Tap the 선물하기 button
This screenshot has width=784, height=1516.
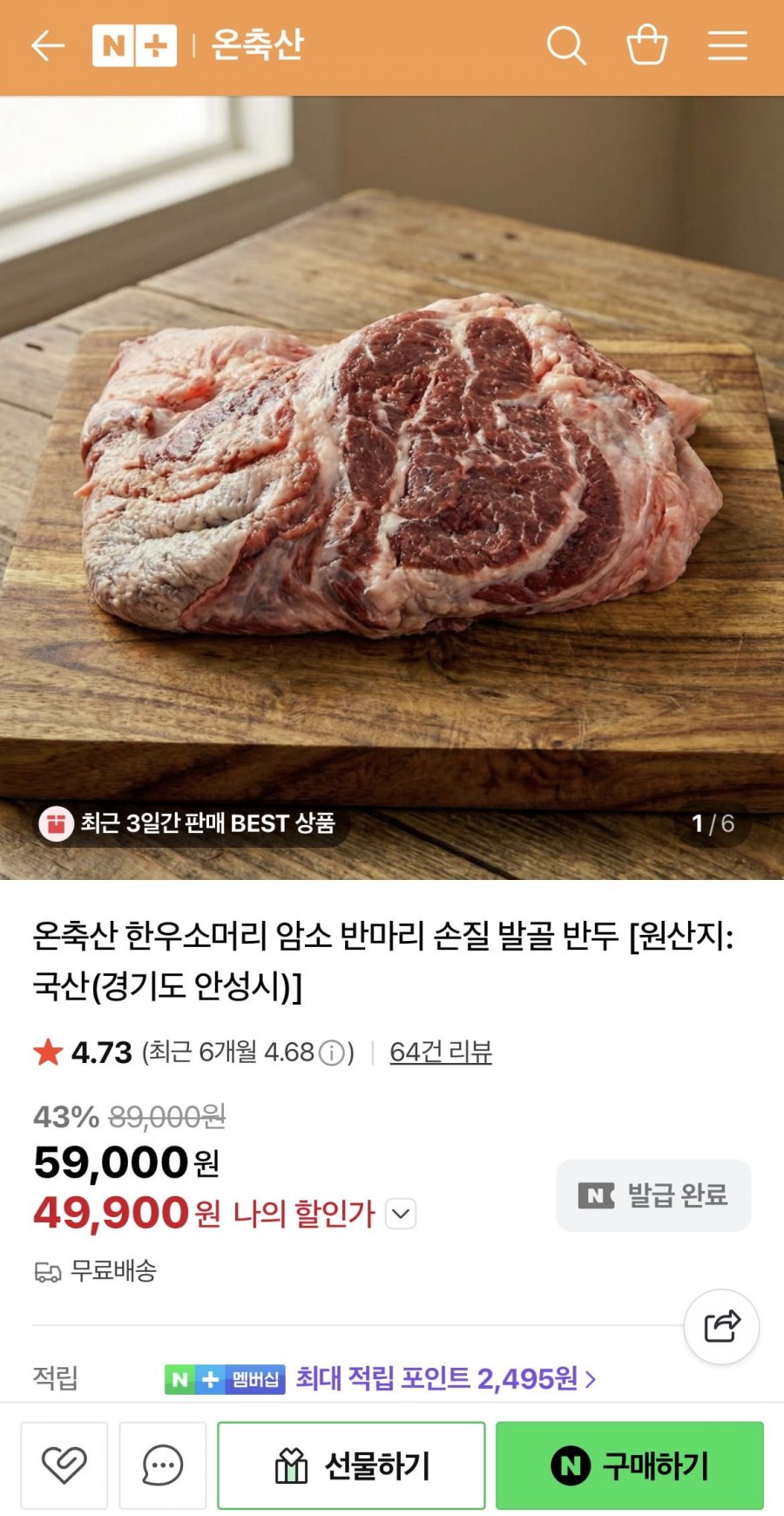coord(351,1465)
